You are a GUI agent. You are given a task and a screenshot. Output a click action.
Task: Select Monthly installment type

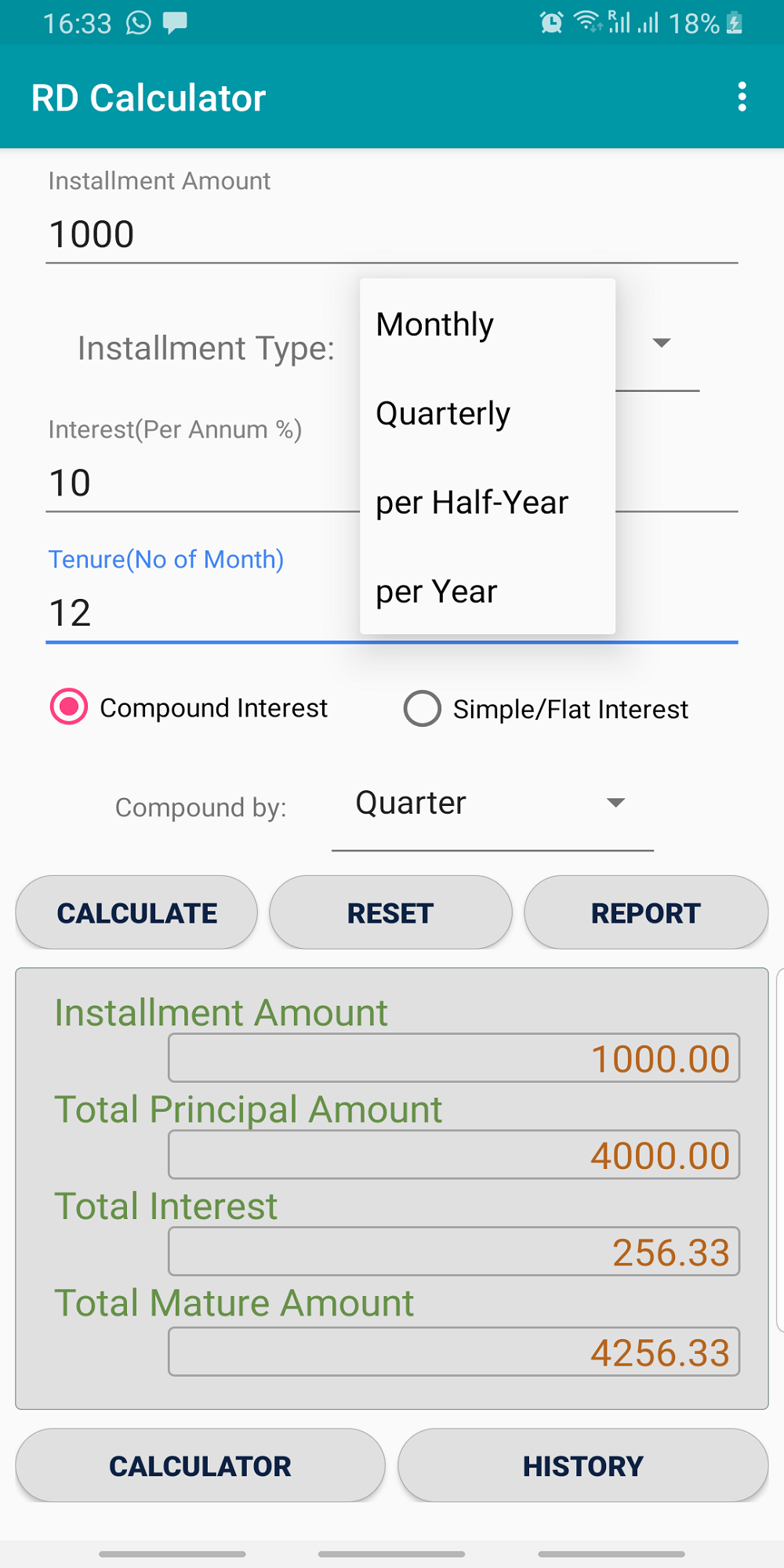pos(488,324)
